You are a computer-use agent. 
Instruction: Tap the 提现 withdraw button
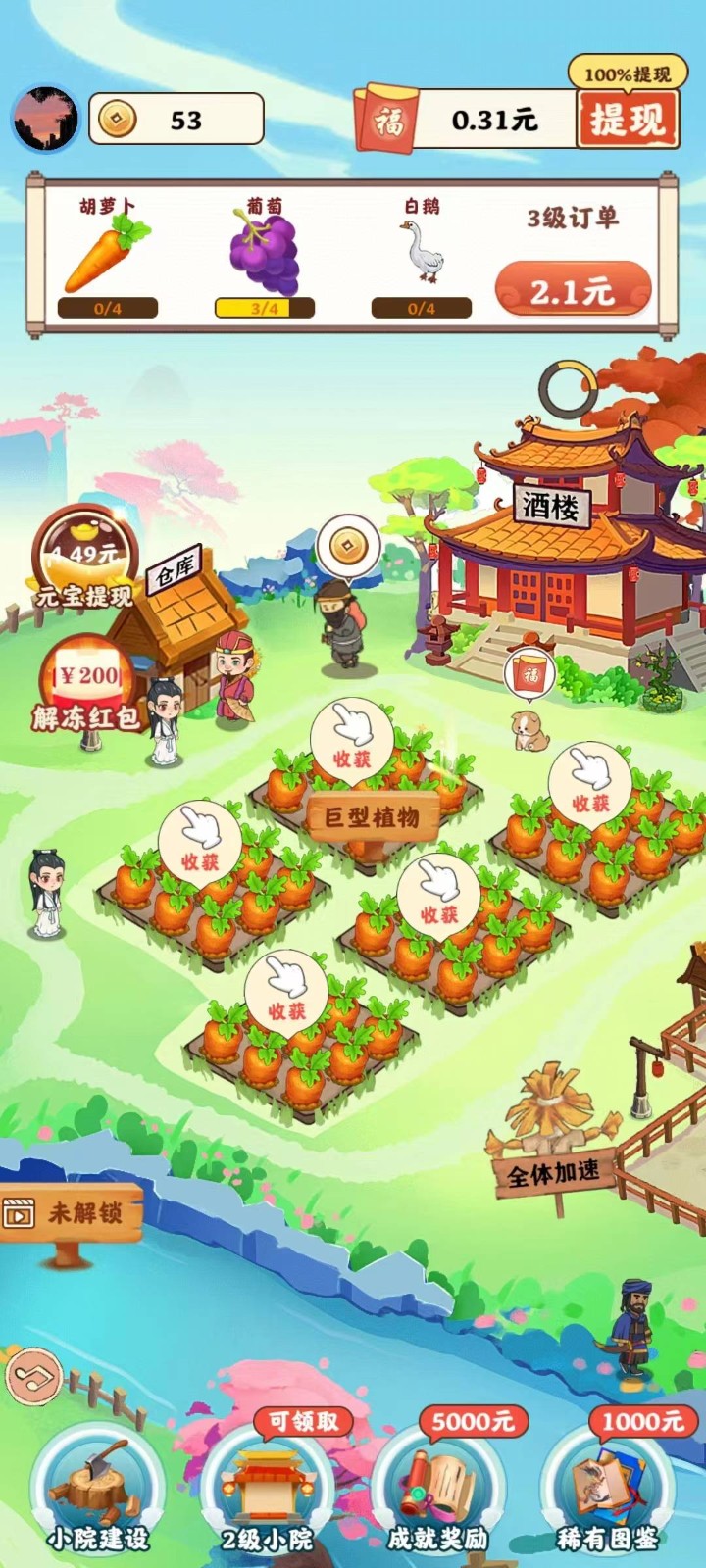pos(628,120)
